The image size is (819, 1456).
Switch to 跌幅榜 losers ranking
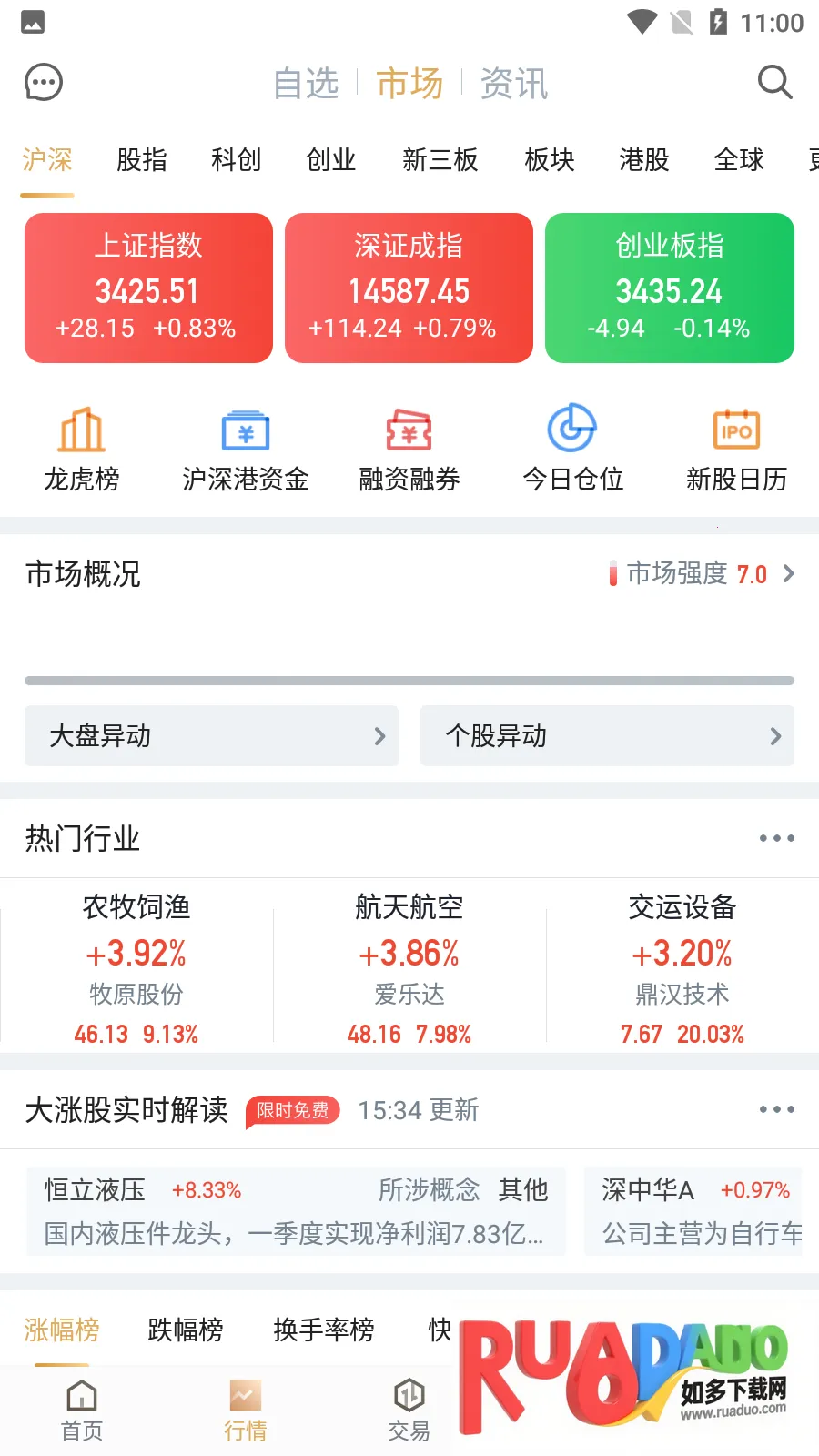[183, 1330]
